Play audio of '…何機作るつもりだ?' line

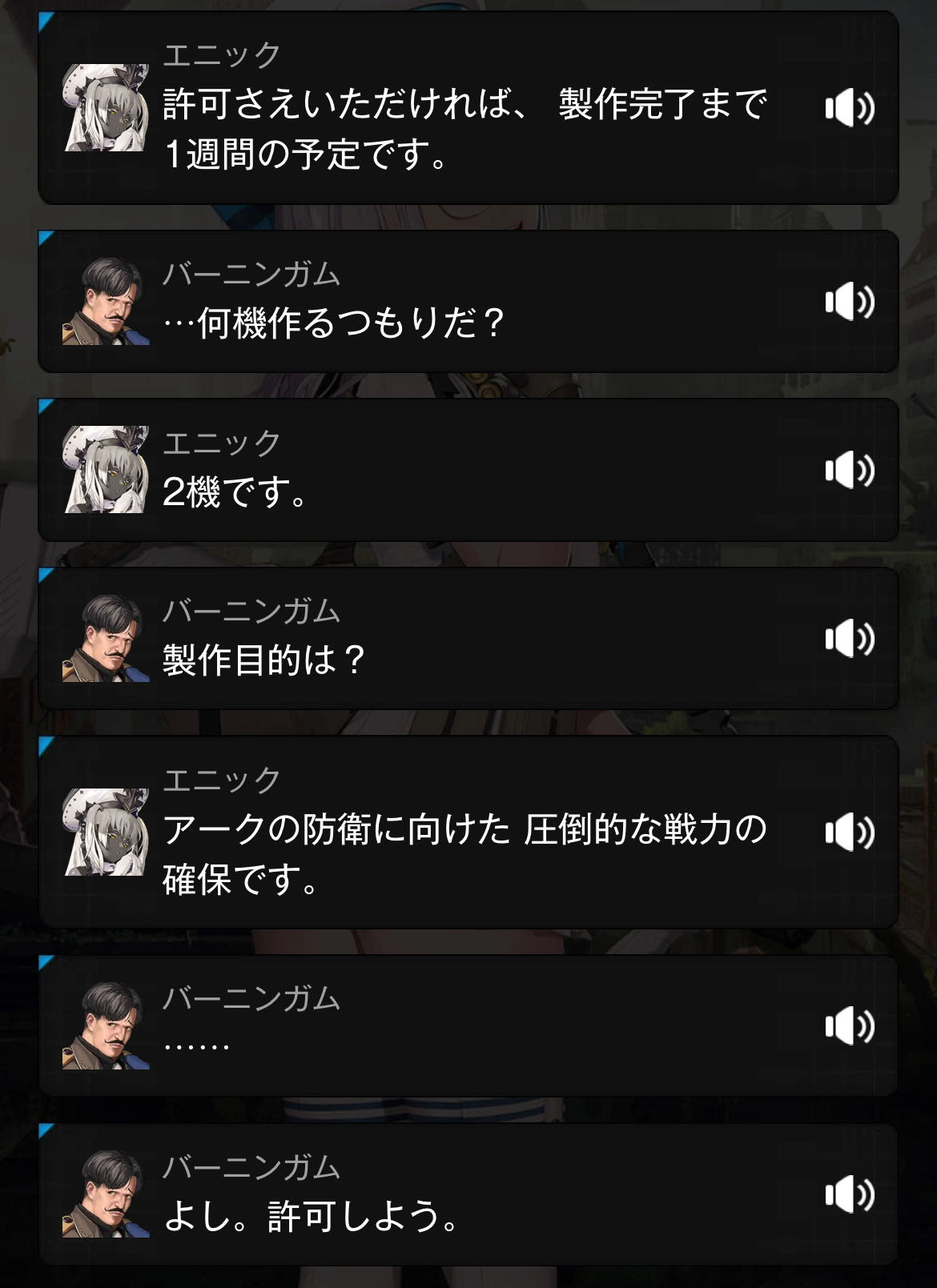pyautogui.click(x=849, y=302)
